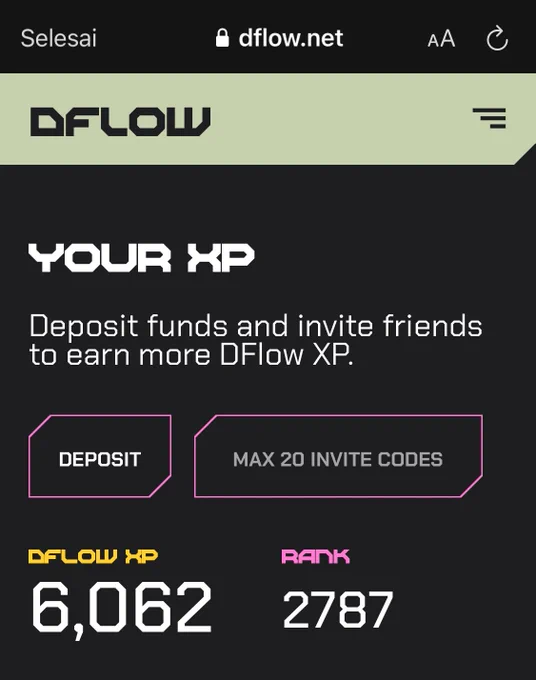Open the DFlow hamburger menu
Screen dimensions: 536x680
[x=490, y=118]
